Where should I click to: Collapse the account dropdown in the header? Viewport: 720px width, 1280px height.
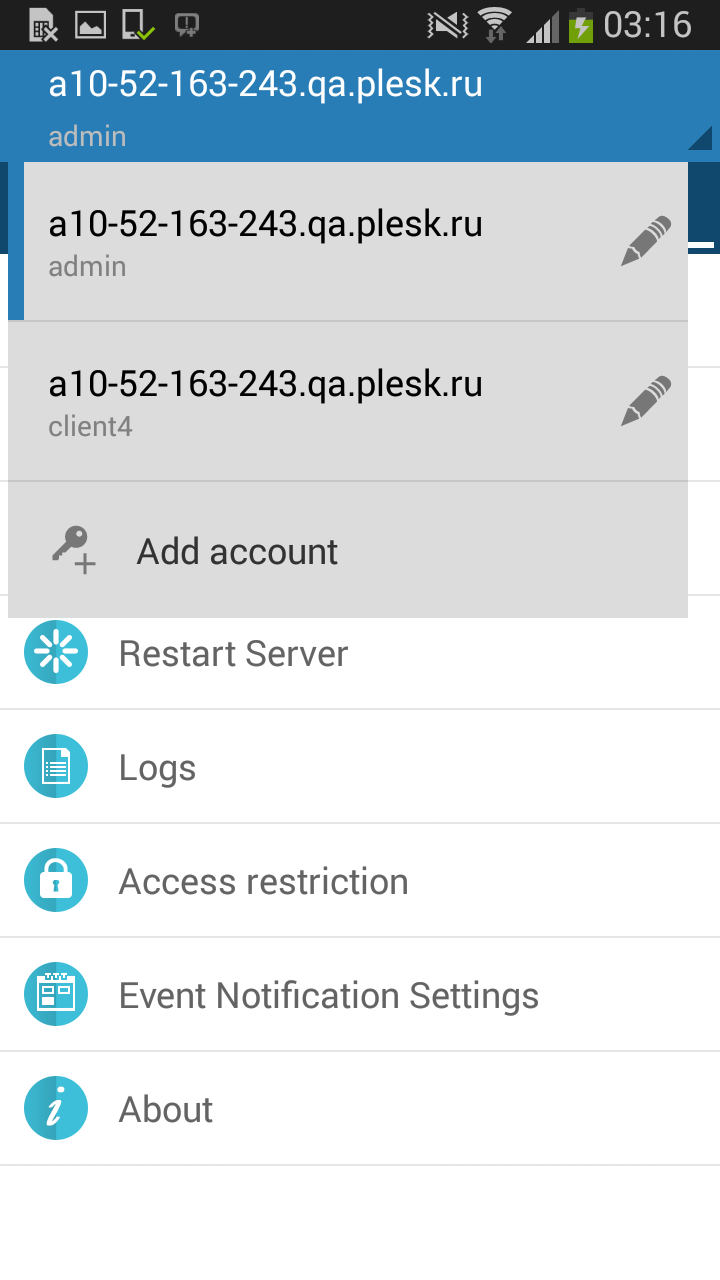[x=360, y=106]
